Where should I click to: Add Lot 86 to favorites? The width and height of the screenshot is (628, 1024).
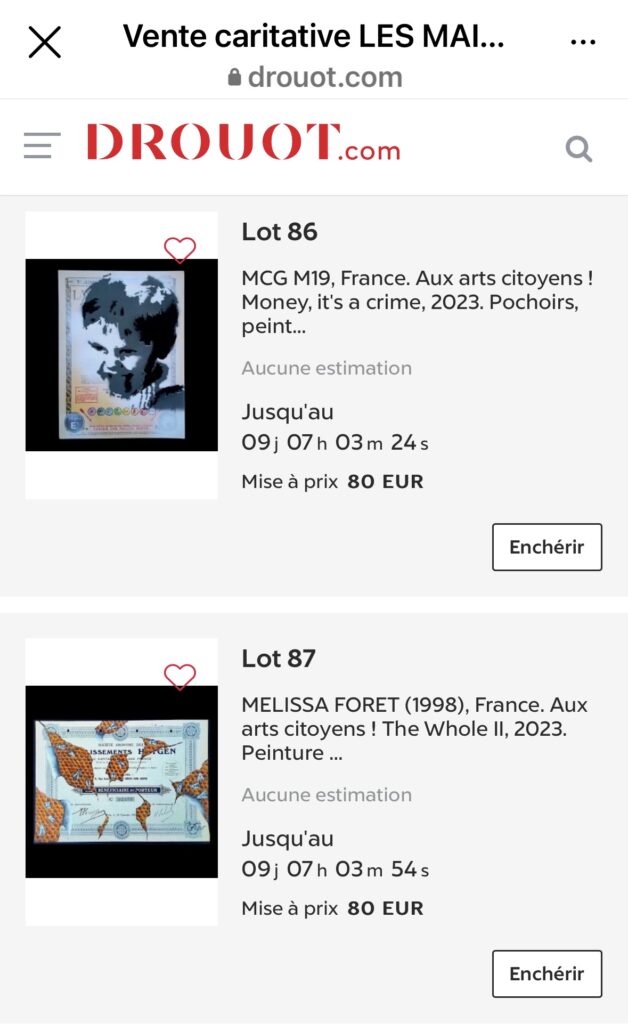tap(180, 249)
